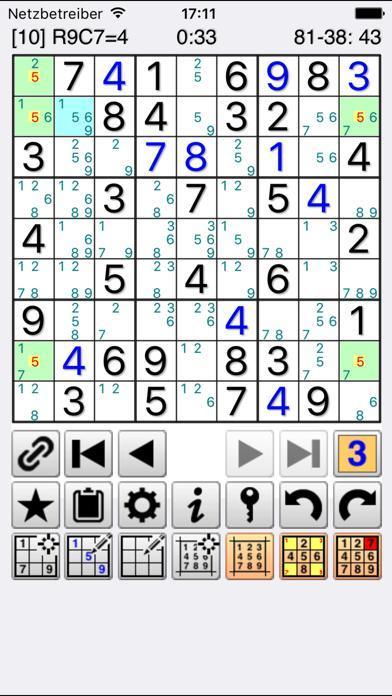Tap the orange grid with red 7
This screenshot has width=392, height=696.
click(357, 556)
